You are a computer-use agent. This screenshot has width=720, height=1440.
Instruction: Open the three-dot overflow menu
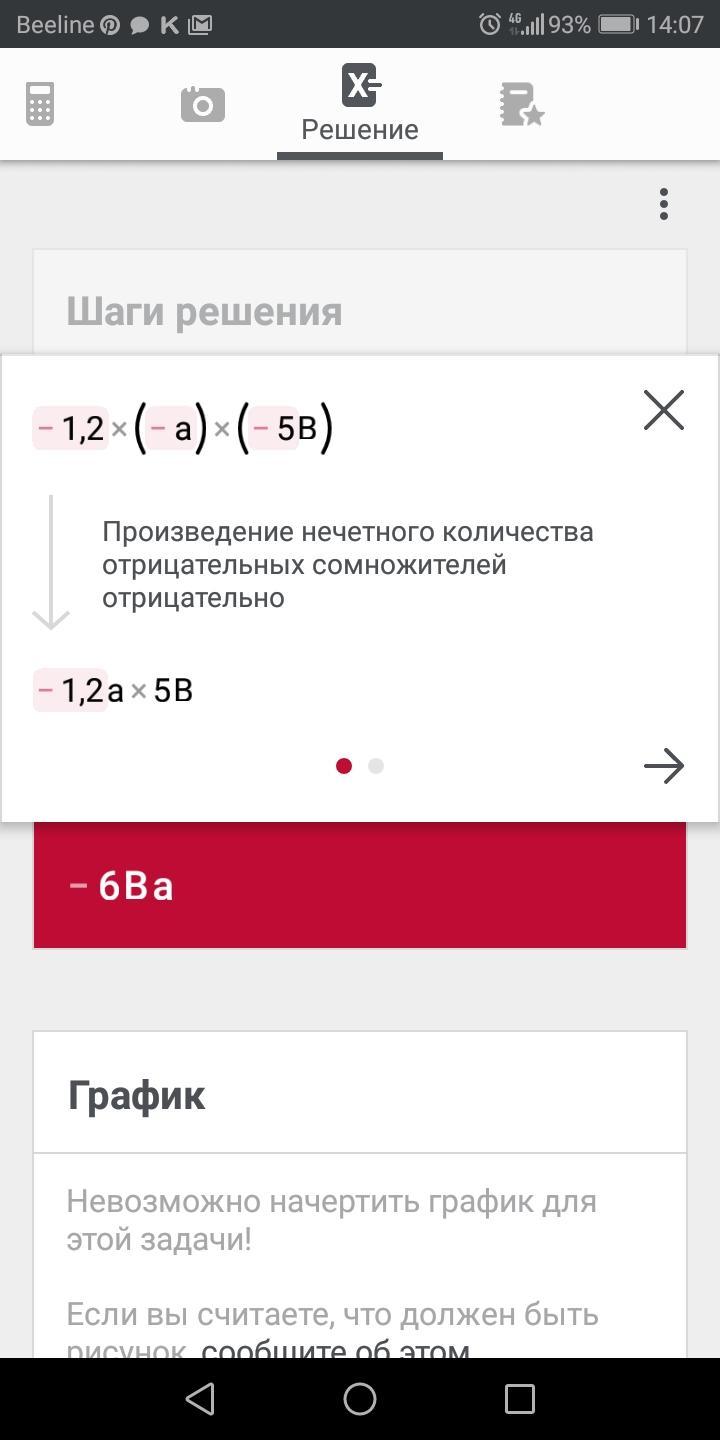[x=663, y=204]
